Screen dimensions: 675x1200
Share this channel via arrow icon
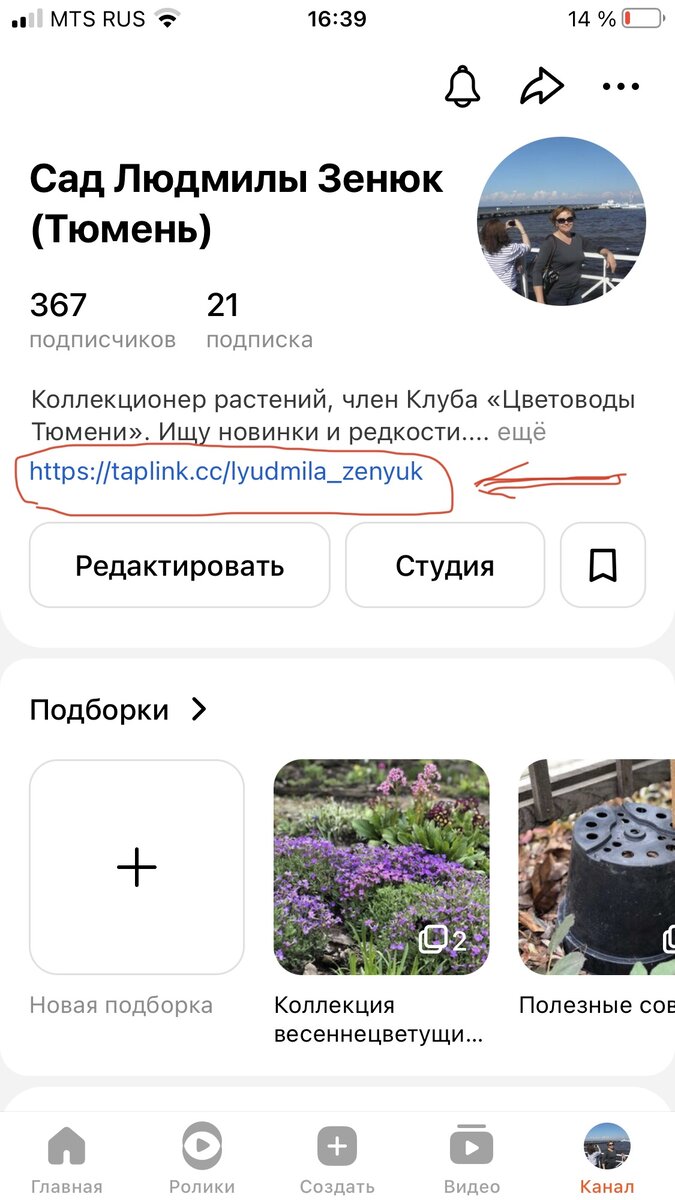[542, 87]
